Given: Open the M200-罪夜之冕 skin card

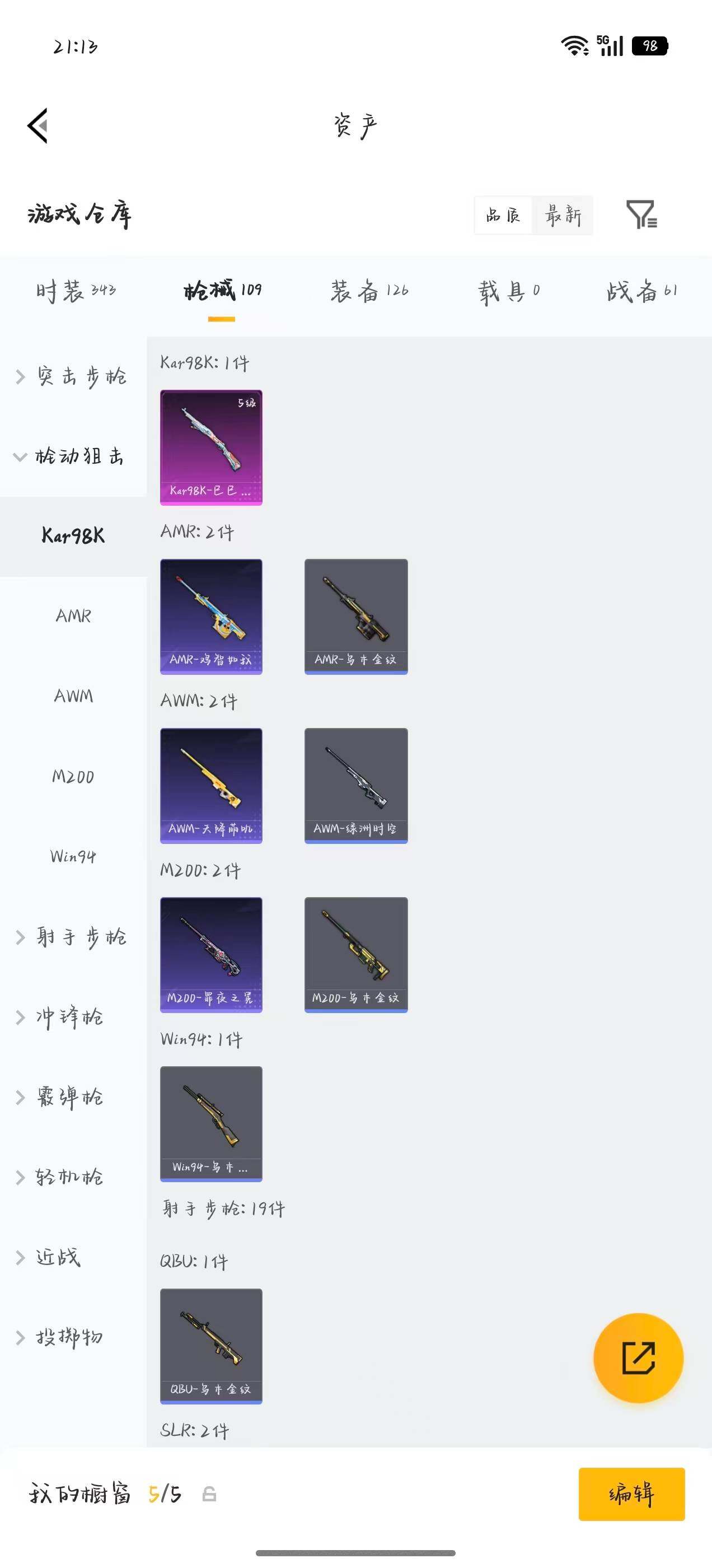Looking at the screenshot, I should click(211, 955).
